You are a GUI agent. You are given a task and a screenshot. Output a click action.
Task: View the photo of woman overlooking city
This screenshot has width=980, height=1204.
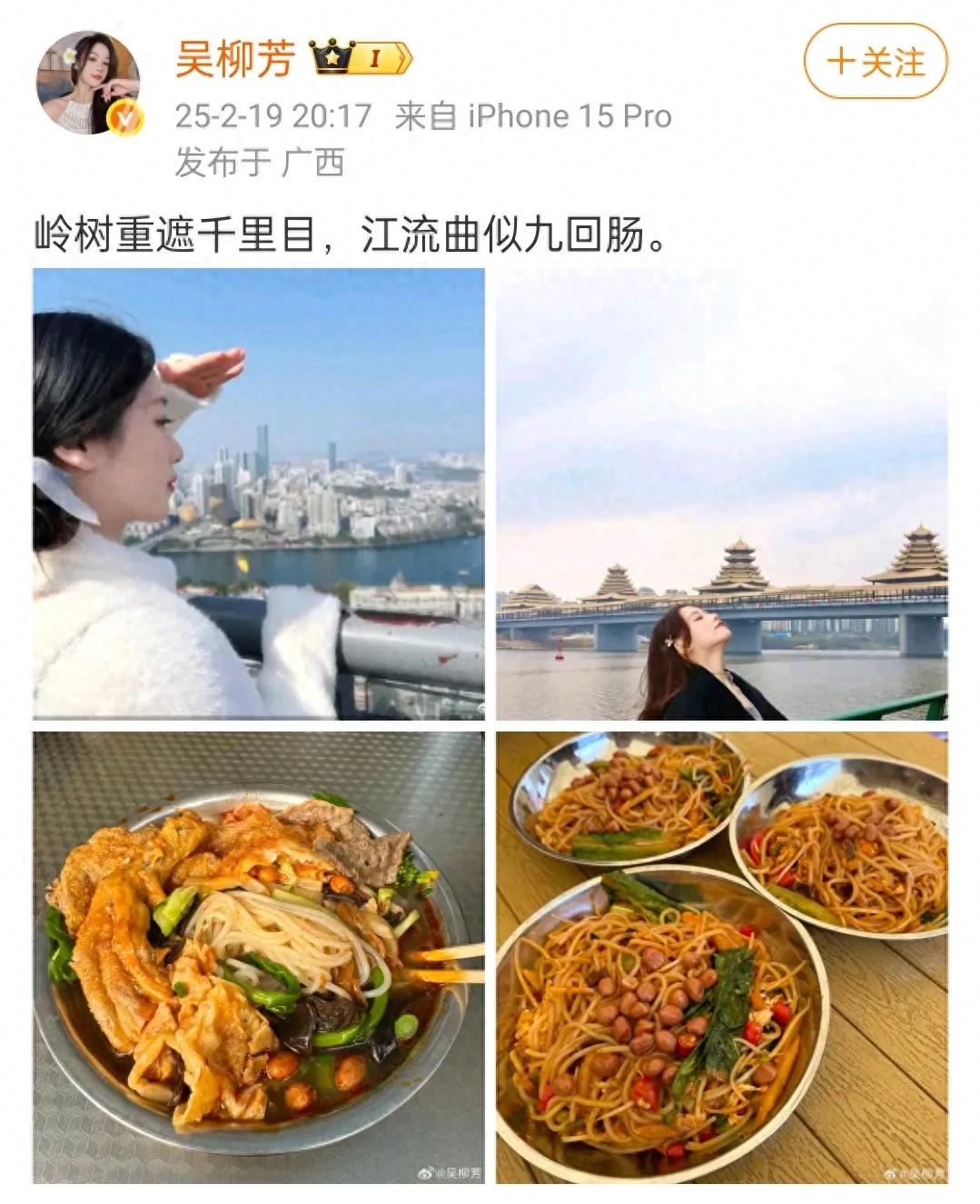click(259, 493)
